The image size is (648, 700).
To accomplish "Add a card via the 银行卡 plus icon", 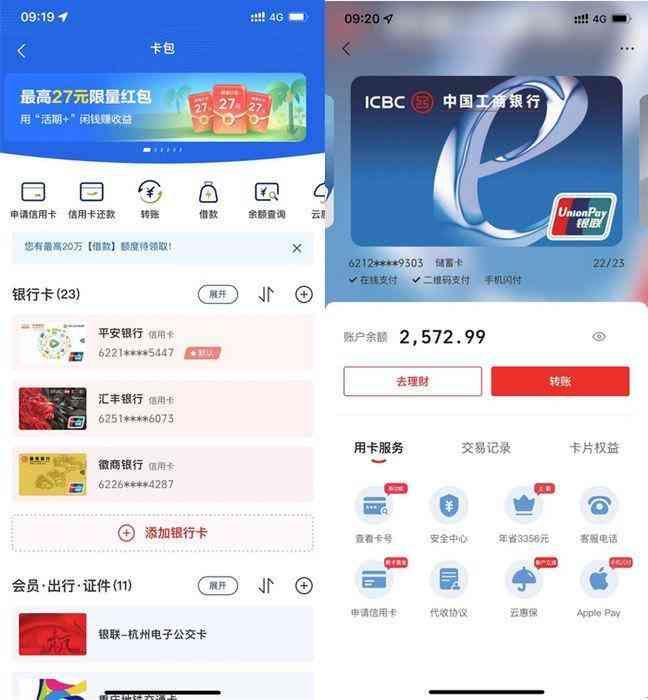I will pyautogui.click(x=304, y=294).
